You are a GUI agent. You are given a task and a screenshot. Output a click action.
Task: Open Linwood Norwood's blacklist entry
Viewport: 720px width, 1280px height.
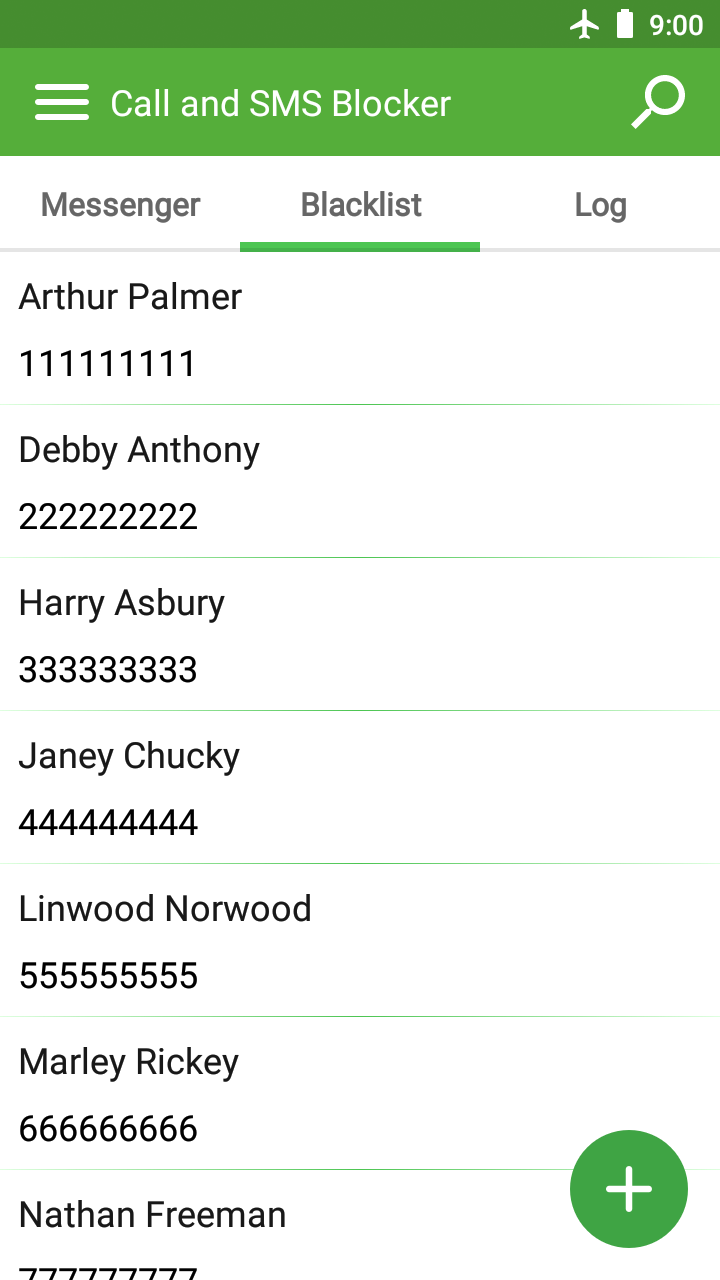tap(300, 941)
